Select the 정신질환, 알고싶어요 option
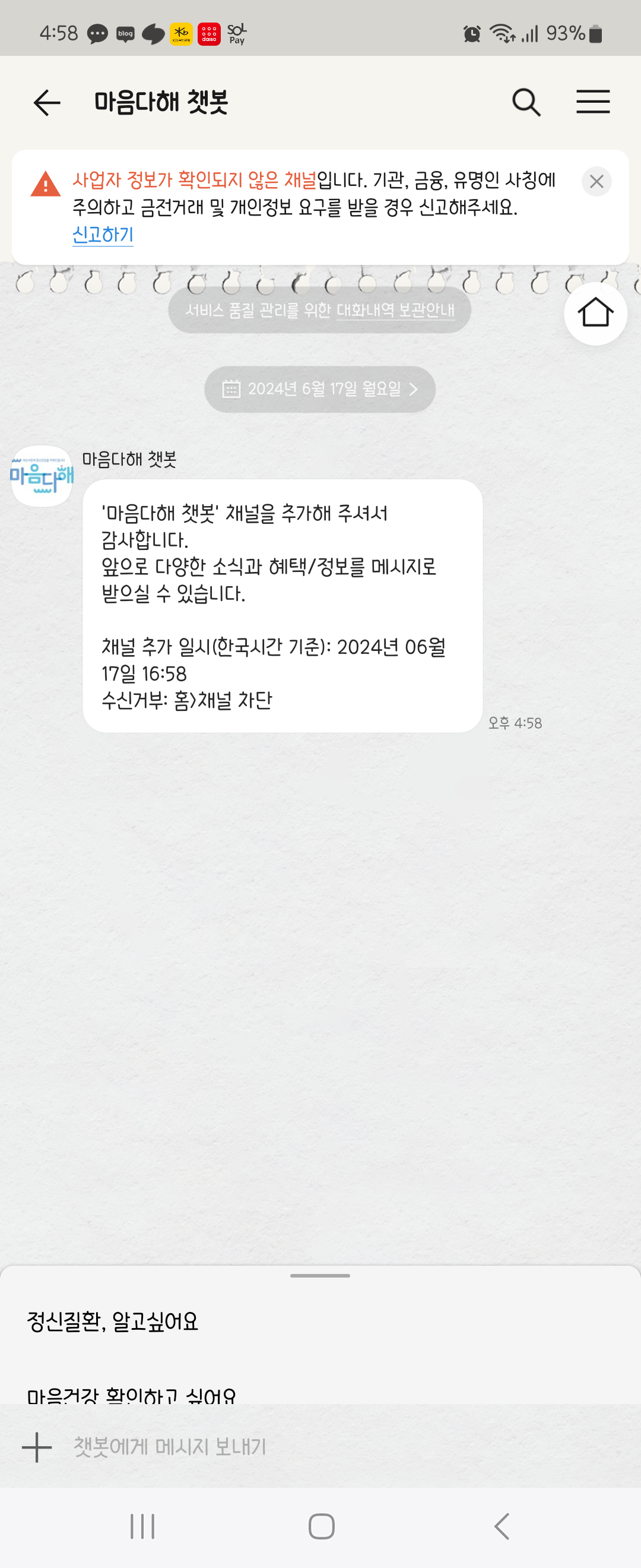 coord(113,1322)
